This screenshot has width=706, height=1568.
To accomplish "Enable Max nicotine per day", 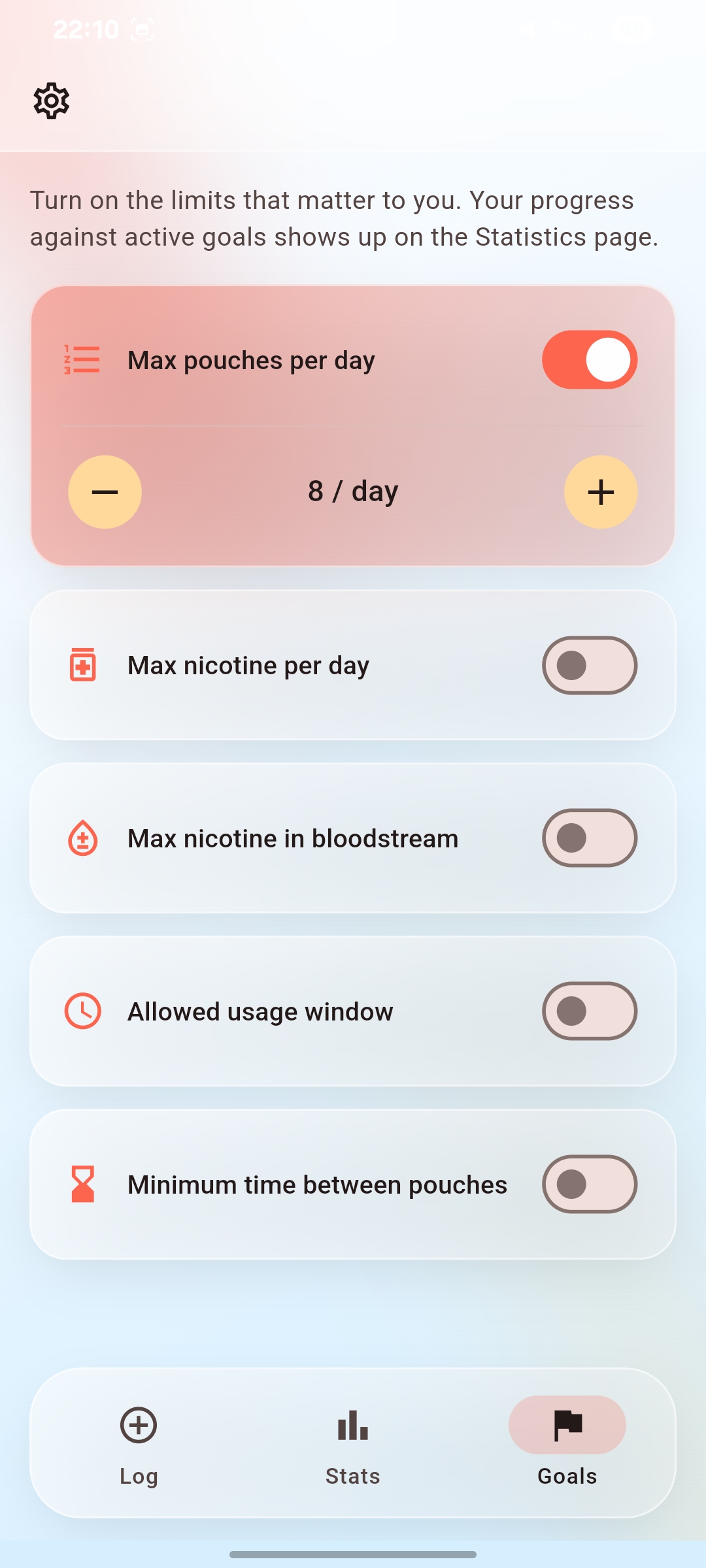I will coord(590,665).
